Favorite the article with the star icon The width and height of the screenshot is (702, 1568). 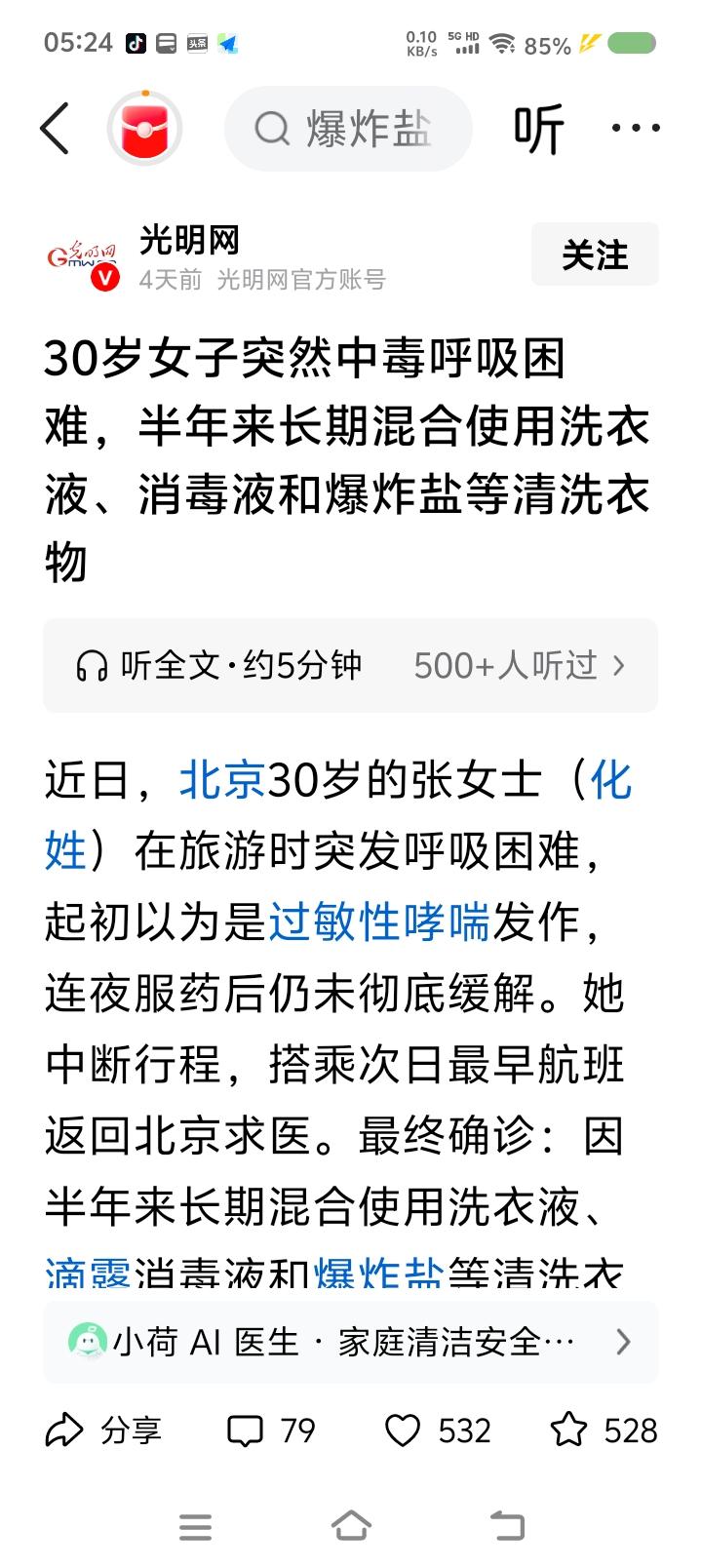click(x=570, y=1430)
